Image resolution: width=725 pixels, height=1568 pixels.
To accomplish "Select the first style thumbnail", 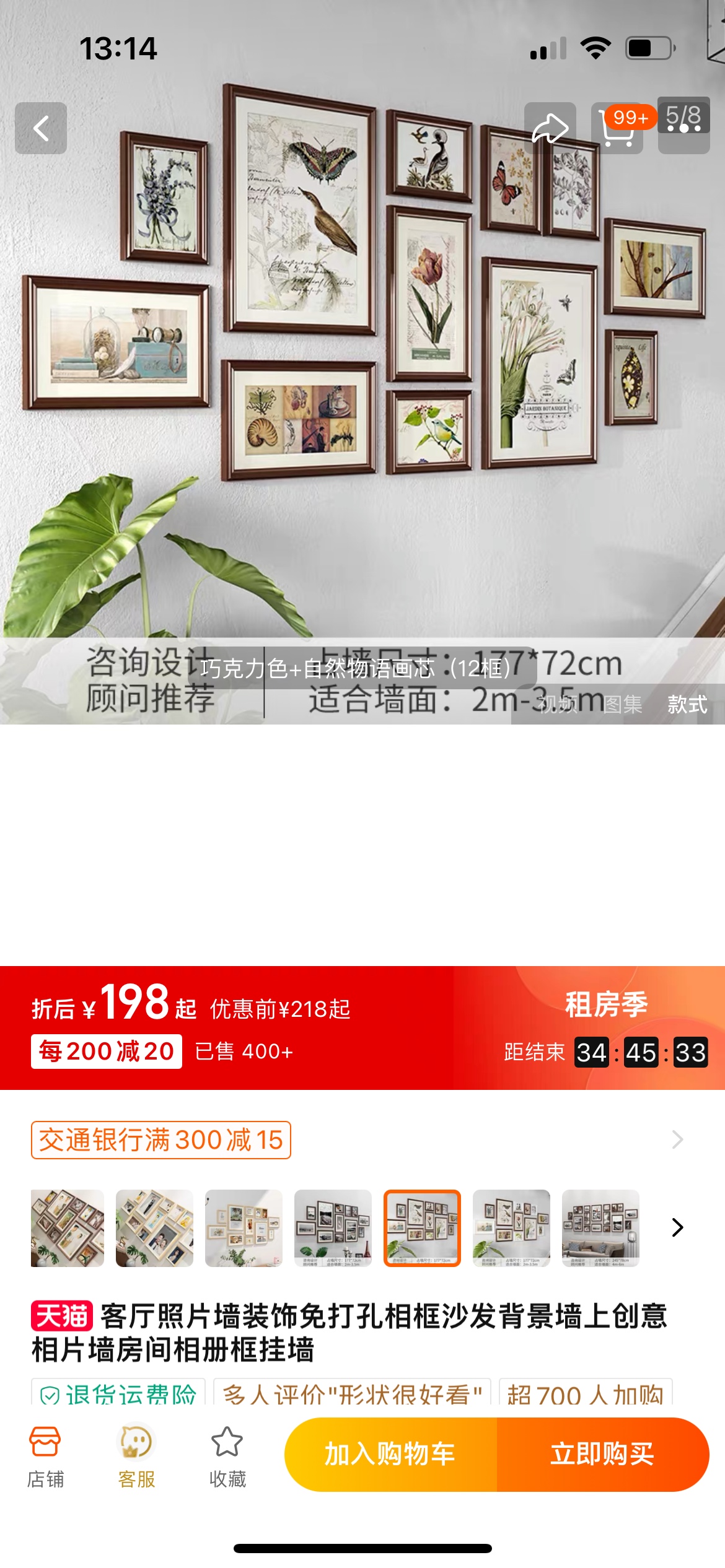I will 68,1228.
